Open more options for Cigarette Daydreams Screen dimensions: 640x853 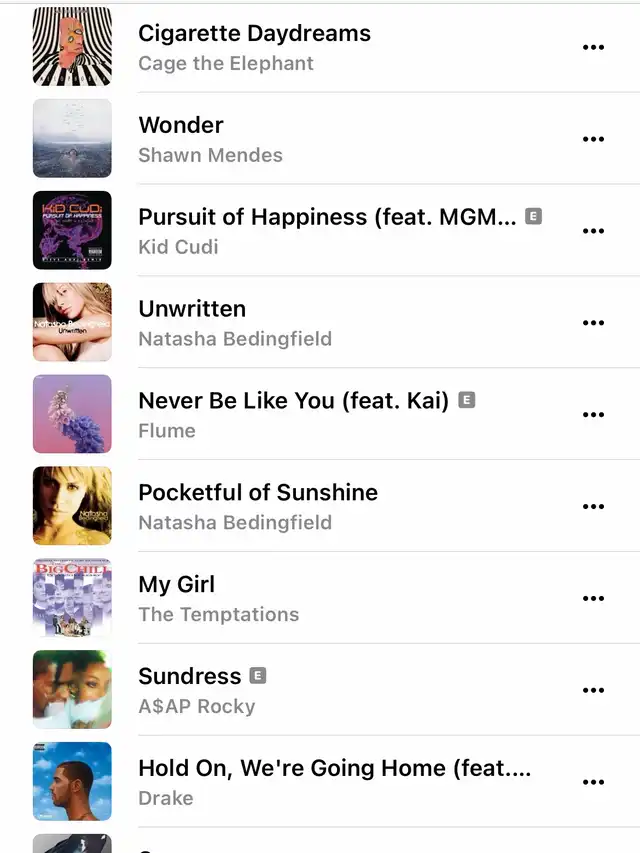[x=593, y=47]
